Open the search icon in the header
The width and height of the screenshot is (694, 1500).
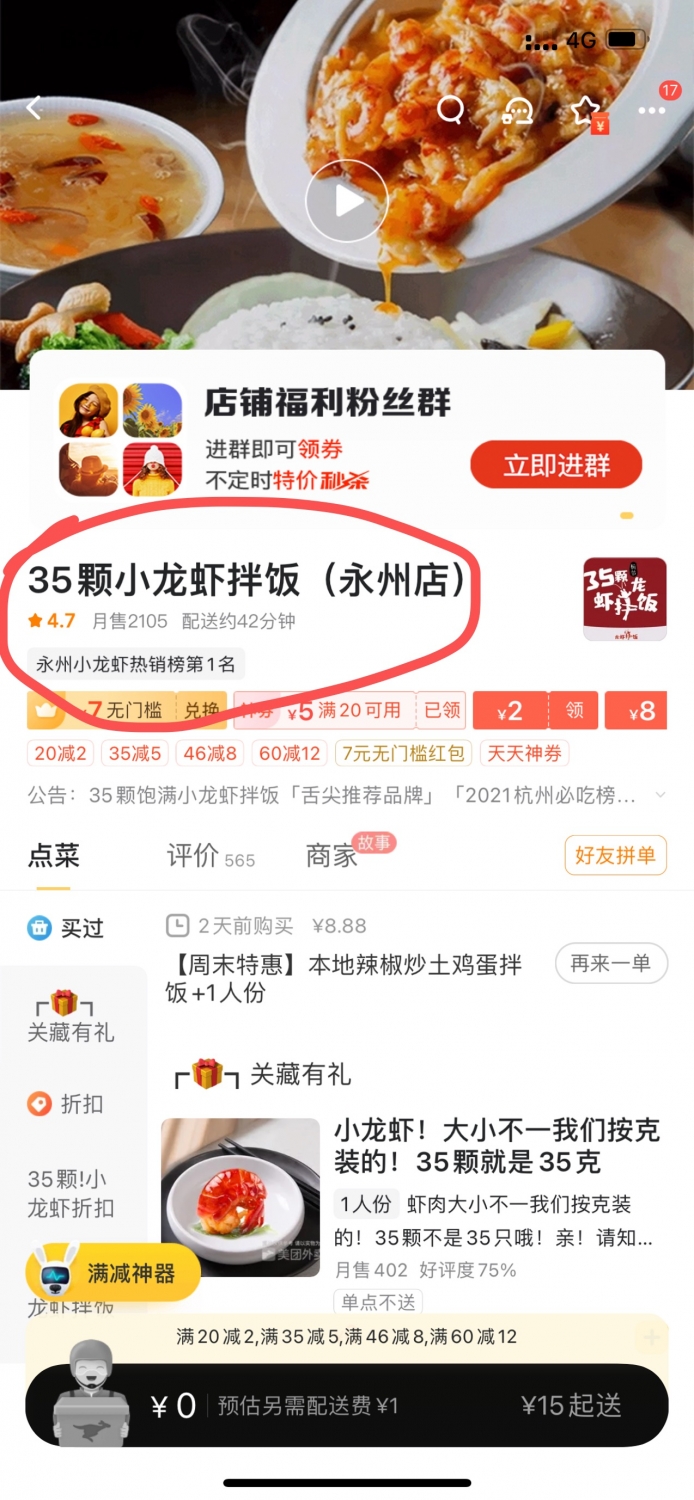tap(451, 109)
